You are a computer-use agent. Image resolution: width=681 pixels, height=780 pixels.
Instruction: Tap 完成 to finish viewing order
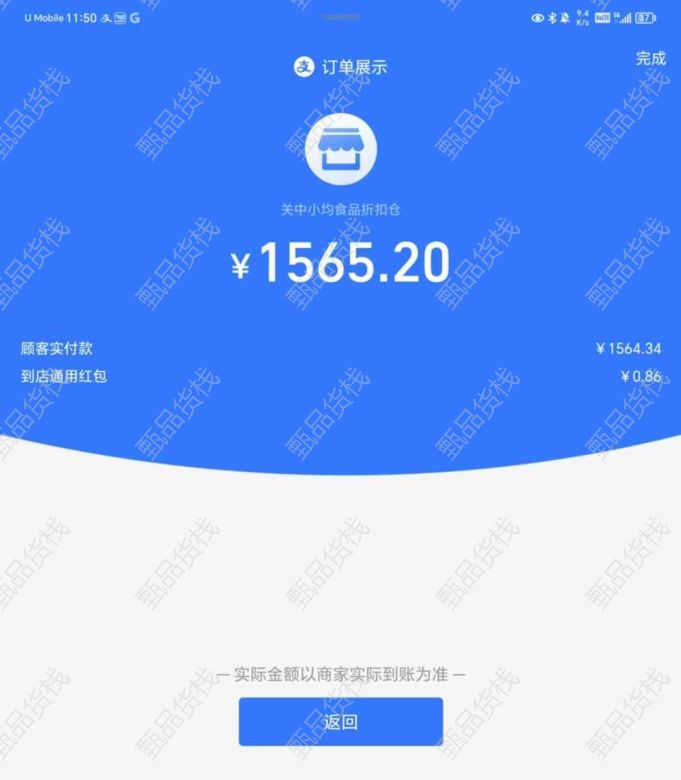[650, 59]
